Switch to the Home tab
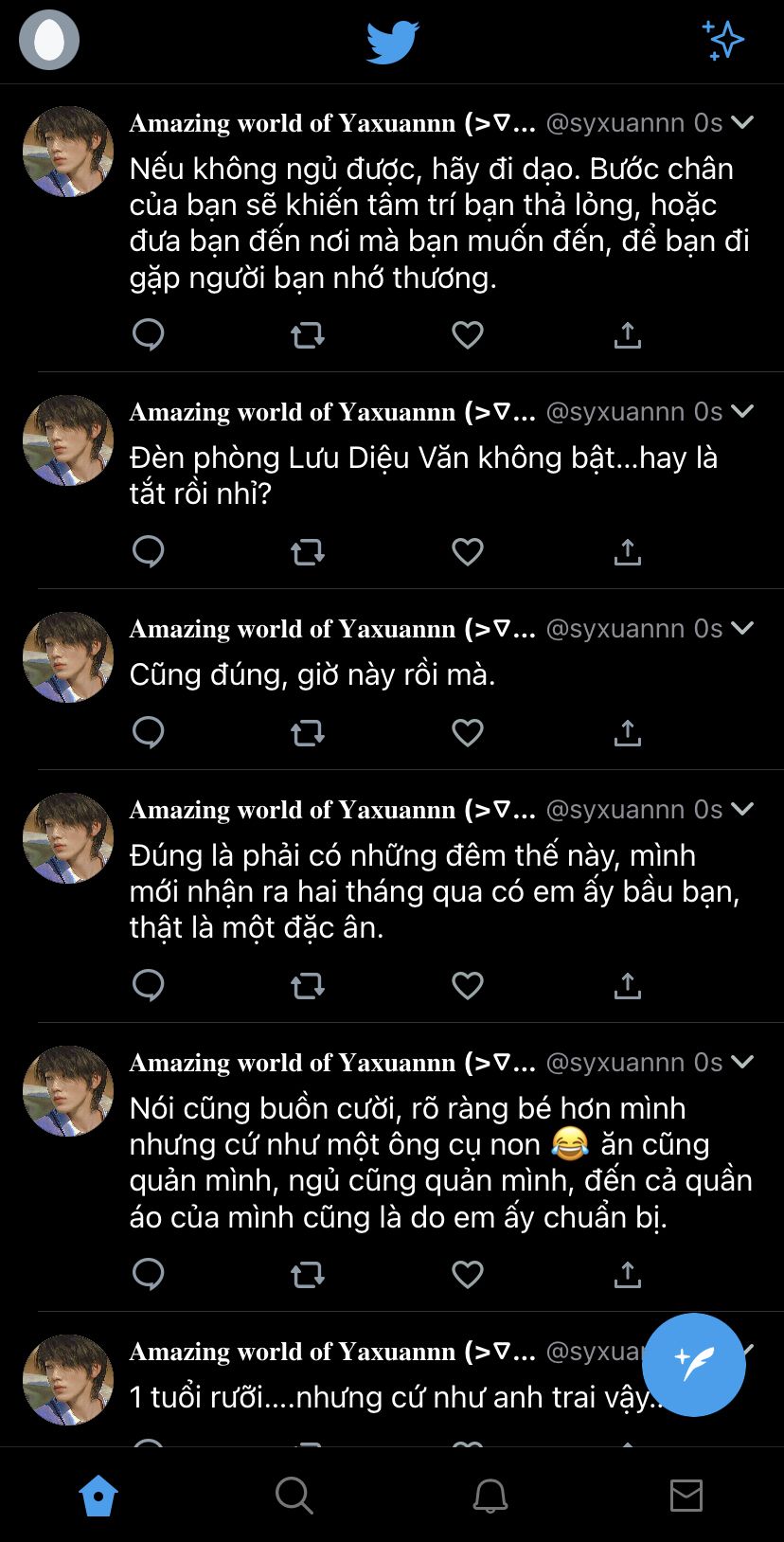This screenshot has height=1542, width=784. [x=98, y=1496]
